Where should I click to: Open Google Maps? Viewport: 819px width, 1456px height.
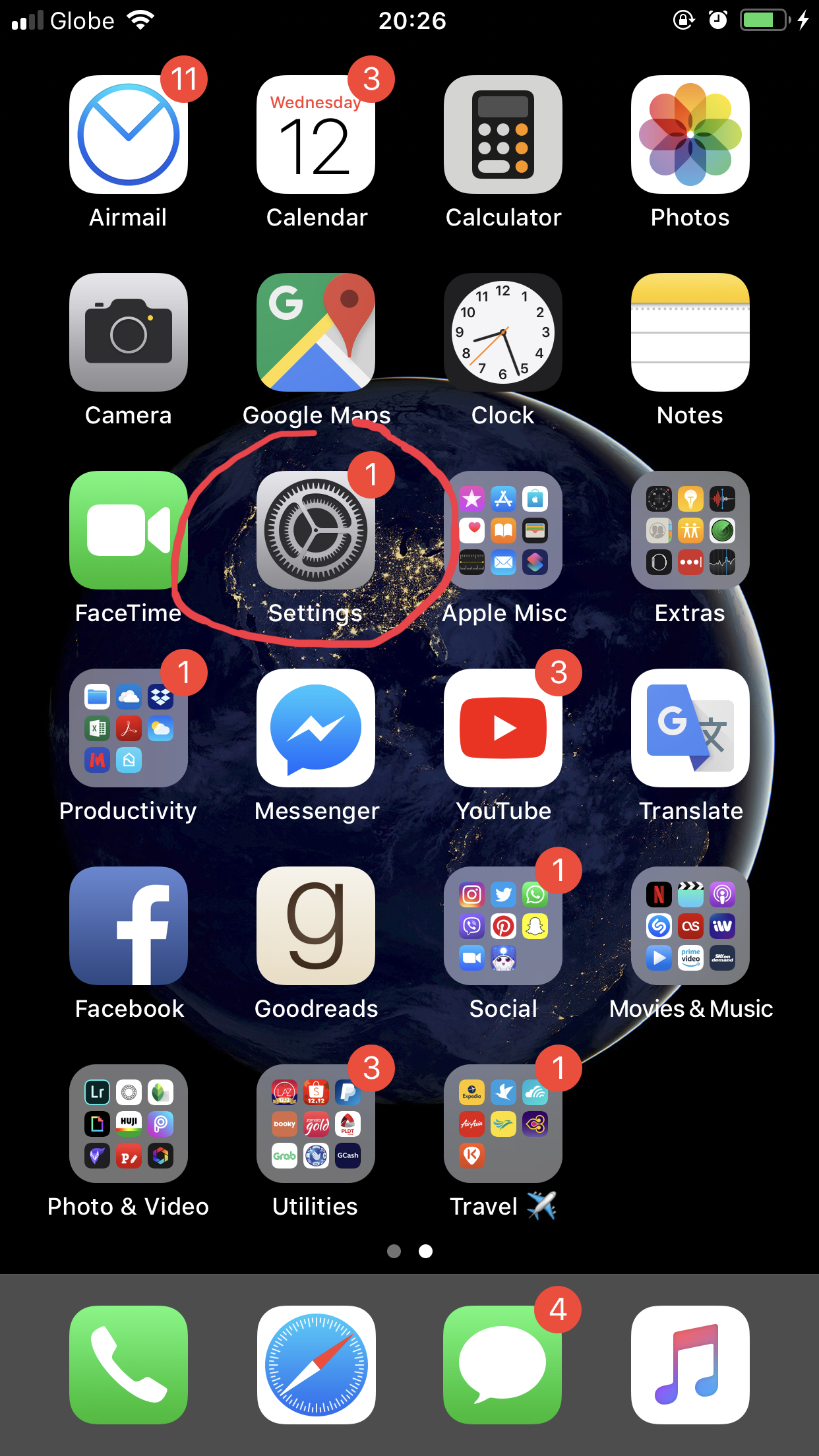pos(316,332)
